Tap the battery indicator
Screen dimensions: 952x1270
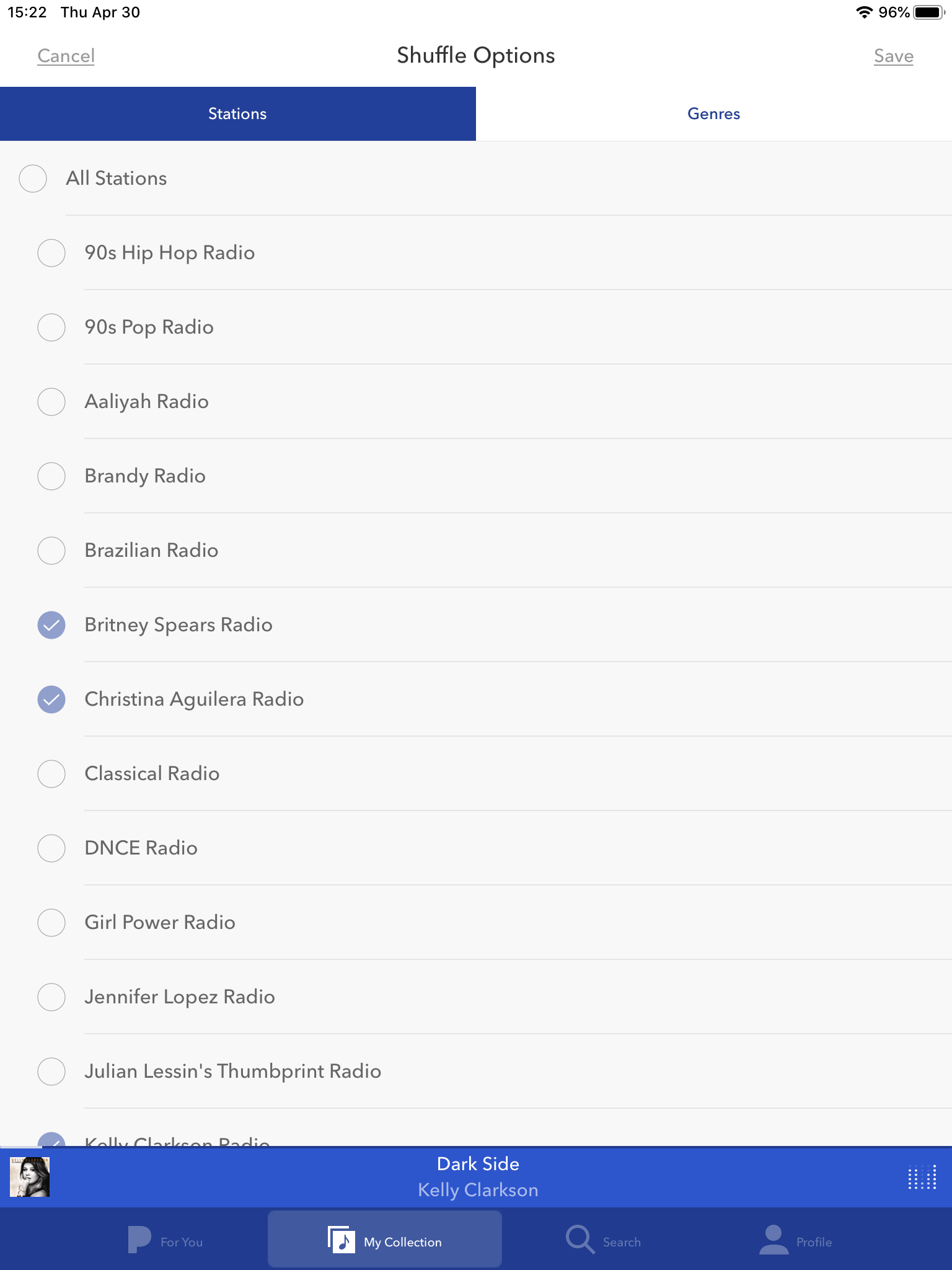[x=927, y=11]
